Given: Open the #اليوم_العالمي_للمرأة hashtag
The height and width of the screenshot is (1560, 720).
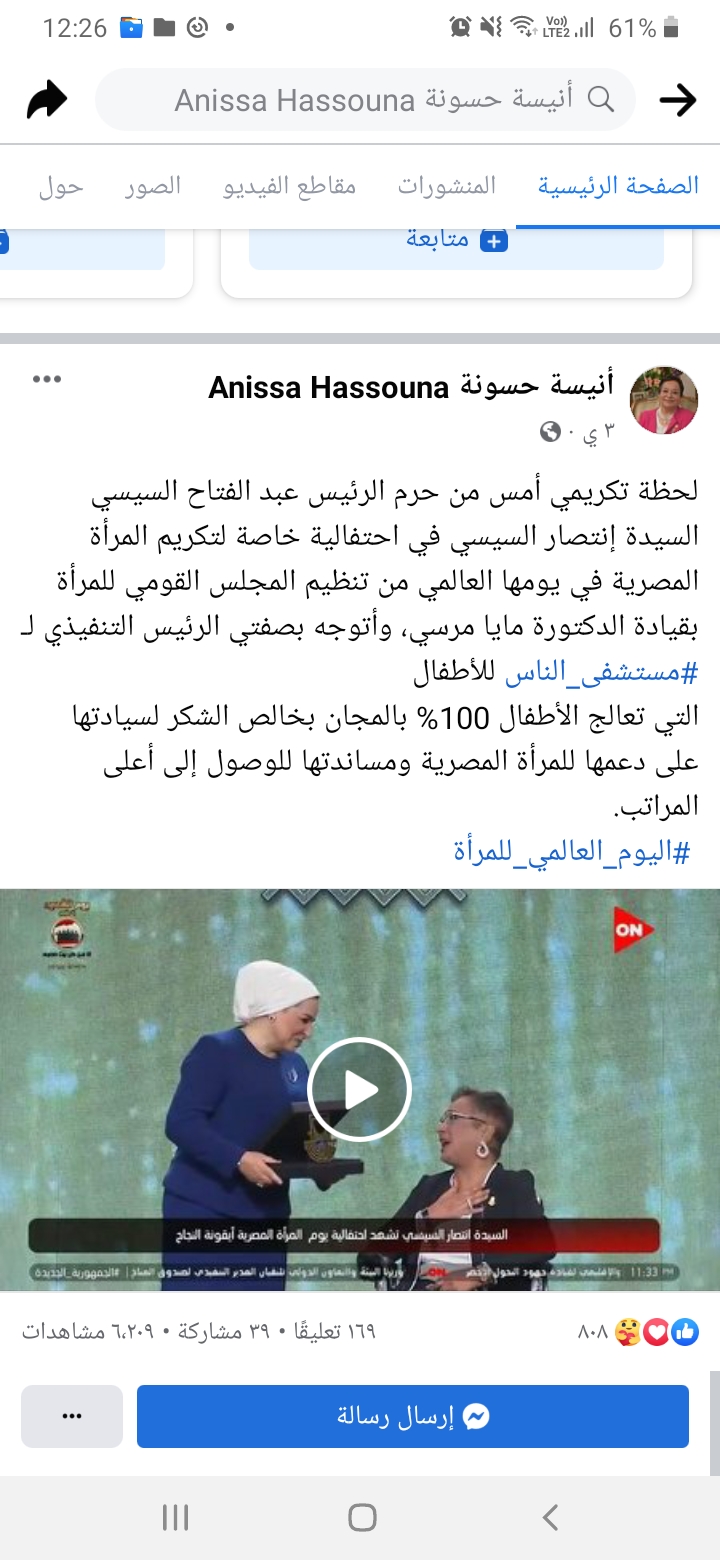Looking at the screenshot, I should 572,853.
